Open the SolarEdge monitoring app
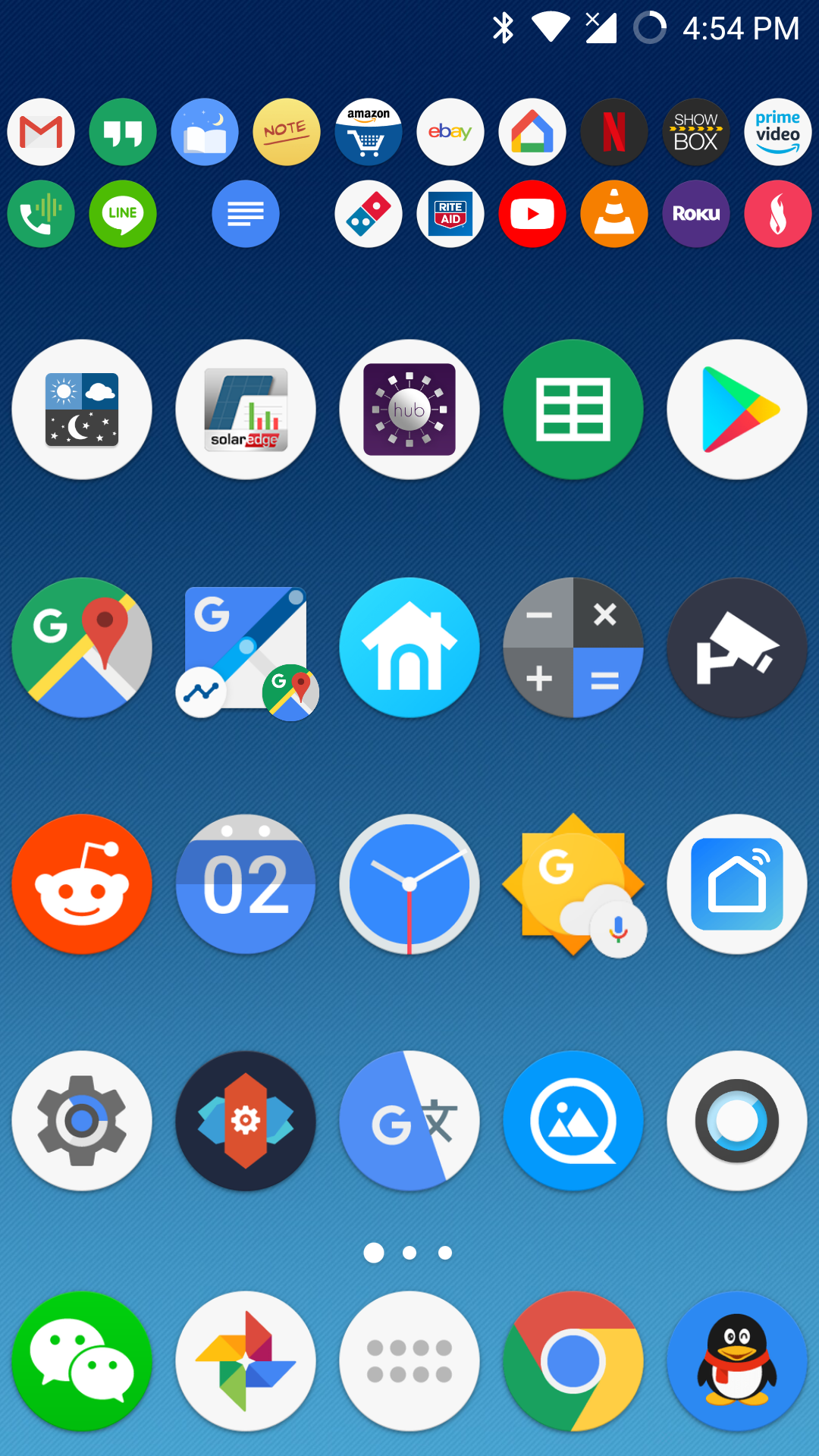Screen dimensions: 819x1456 click(x=246, y=409)
